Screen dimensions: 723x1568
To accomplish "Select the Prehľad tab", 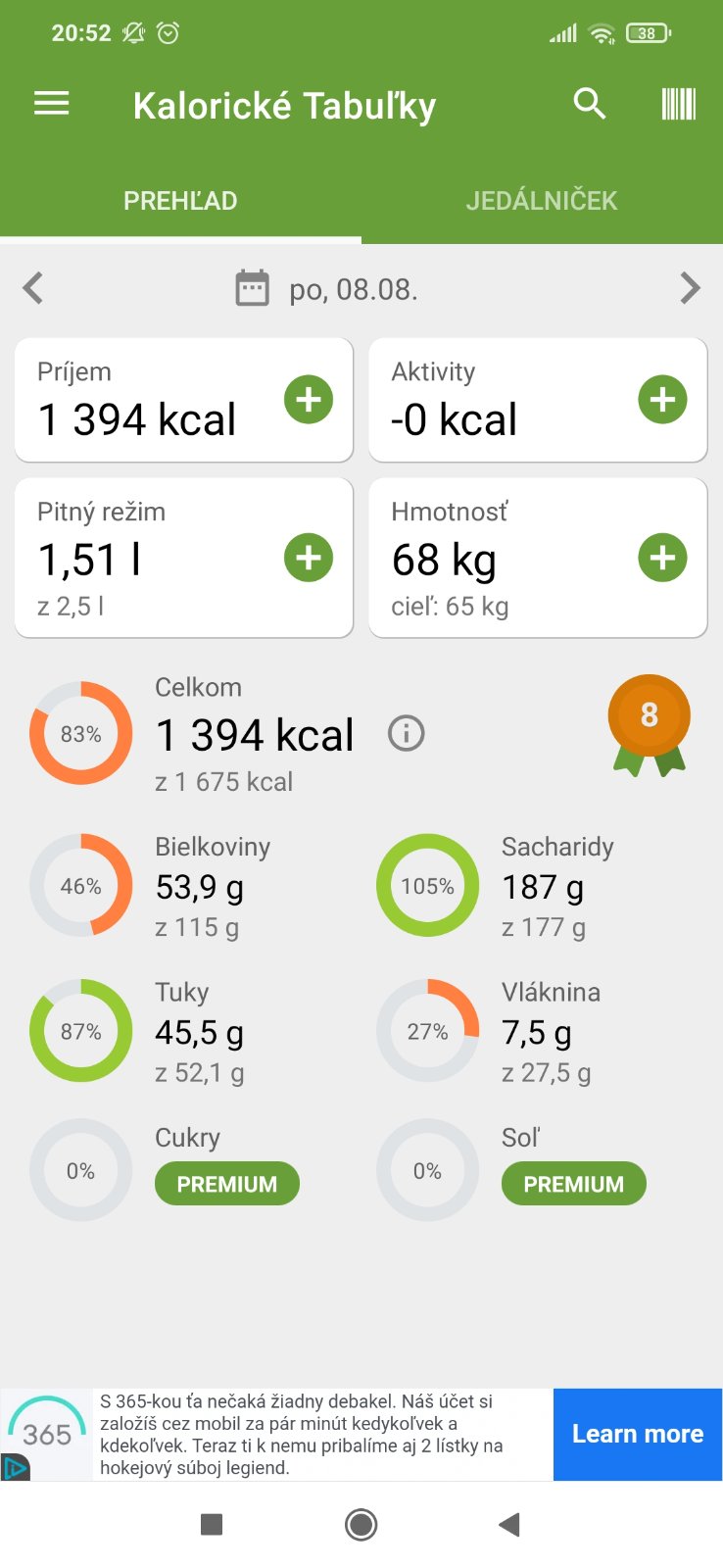I will tap(180, 201).
